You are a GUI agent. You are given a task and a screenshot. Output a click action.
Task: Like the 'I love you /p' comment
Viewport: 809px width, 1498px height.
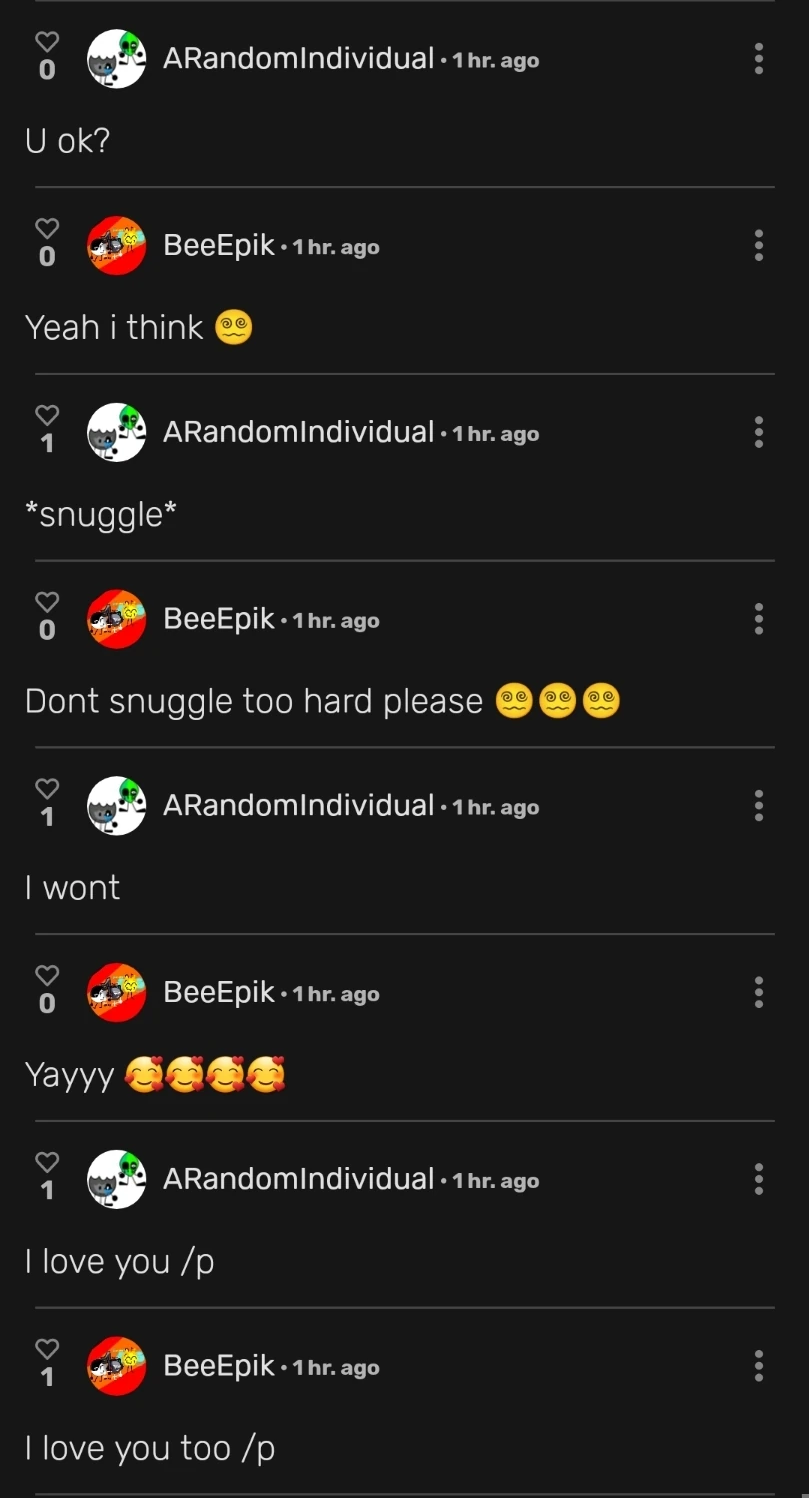coord(47,1162)
